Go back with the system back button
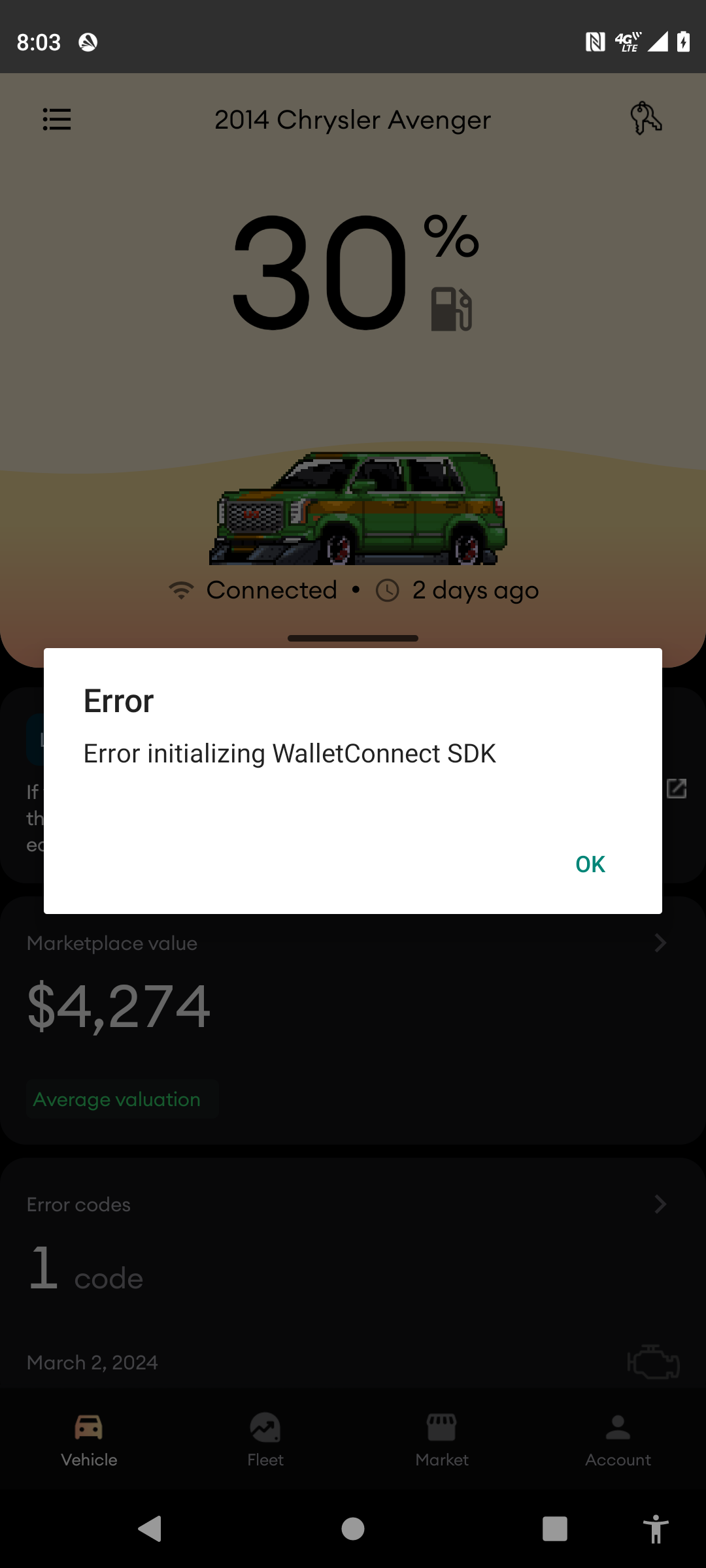 [150, 1529]
